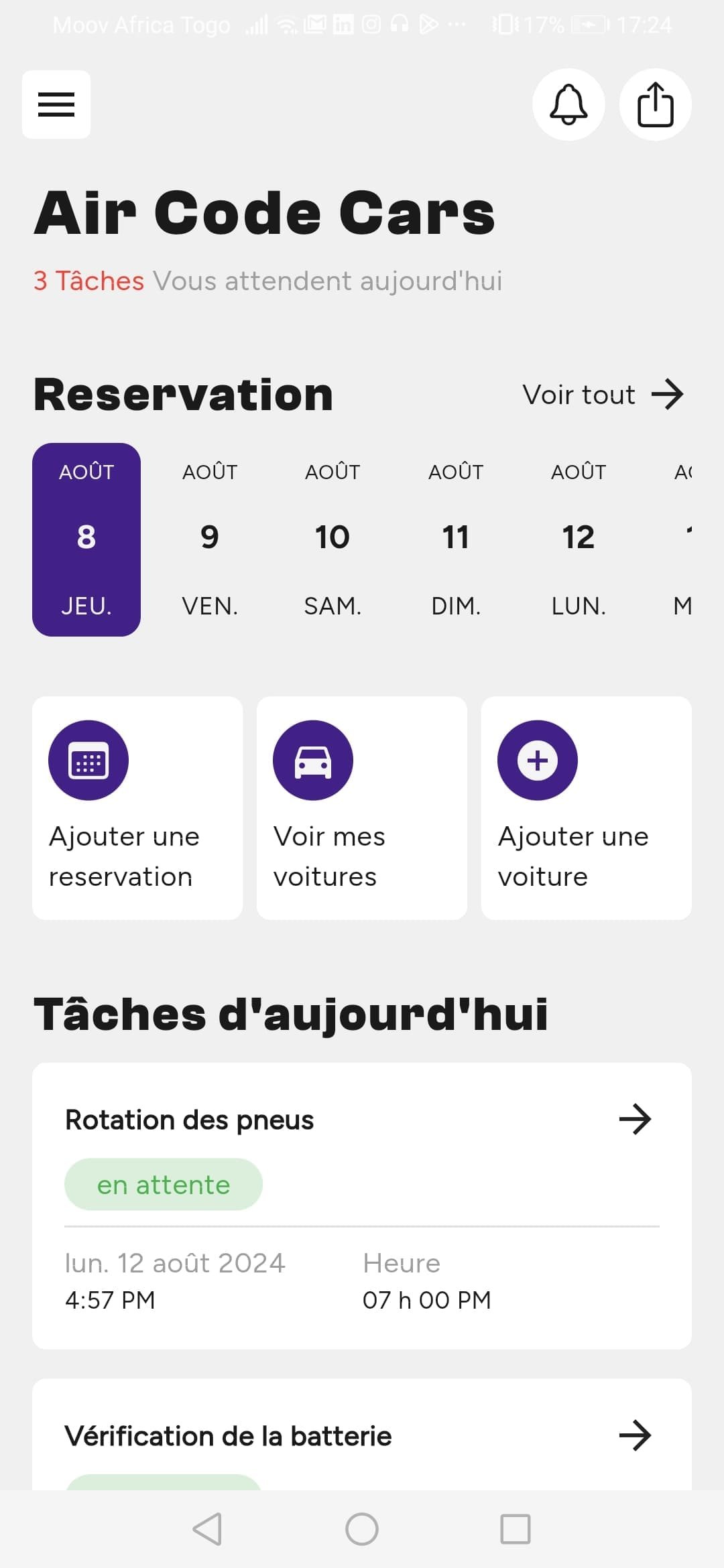Expand Voir tout with its arrow
The height and width of the screenshot is (1568, 724).
coord(602,395)
